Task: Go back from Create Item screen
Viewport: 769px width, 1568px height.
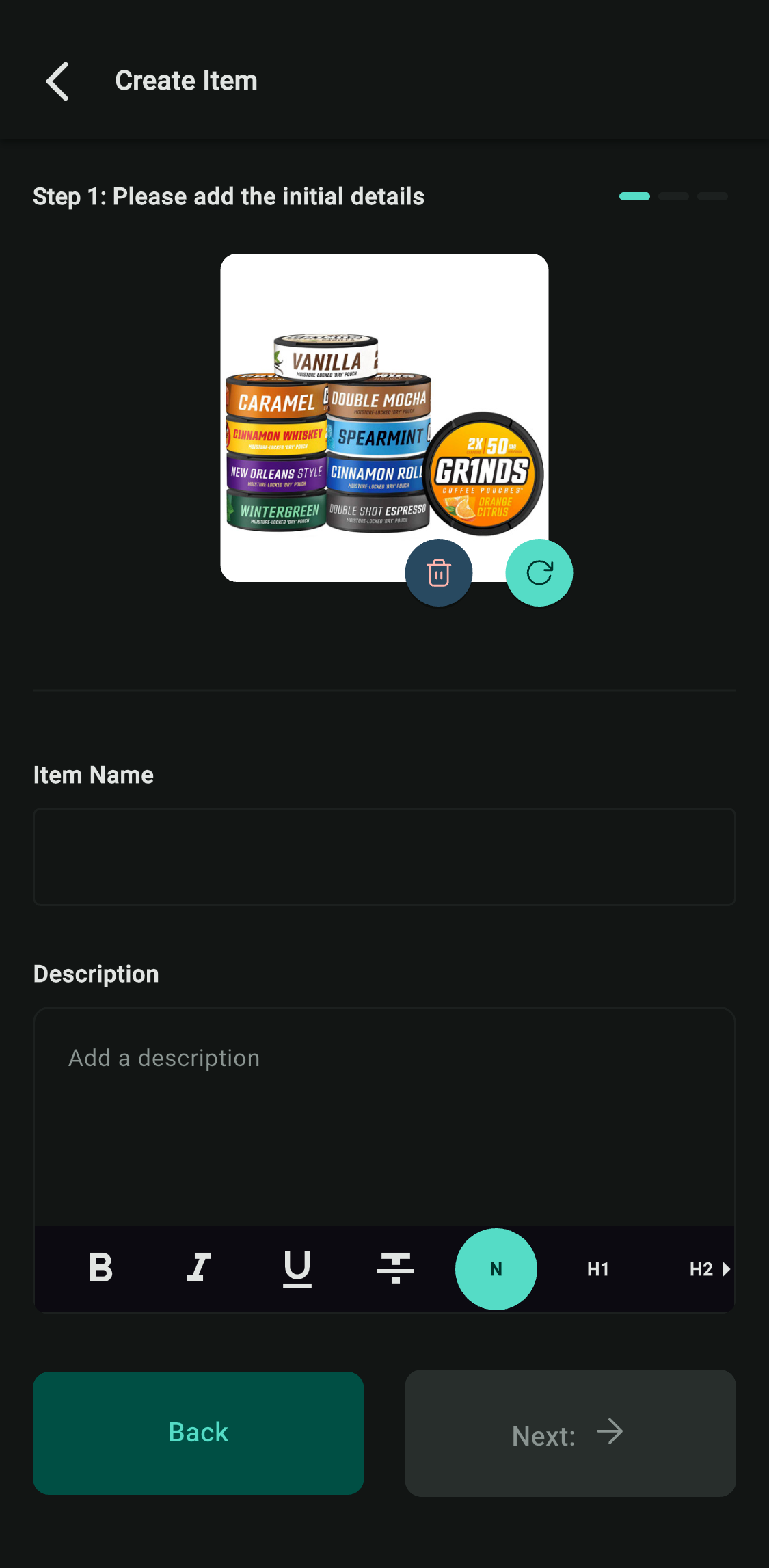Action: pos(57,81)
